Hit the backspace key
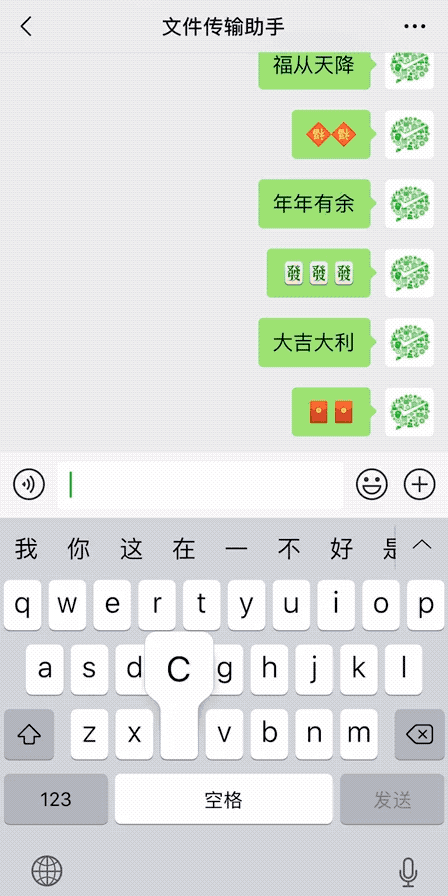This screenshot has width=448, height=896. coord(419,735)
